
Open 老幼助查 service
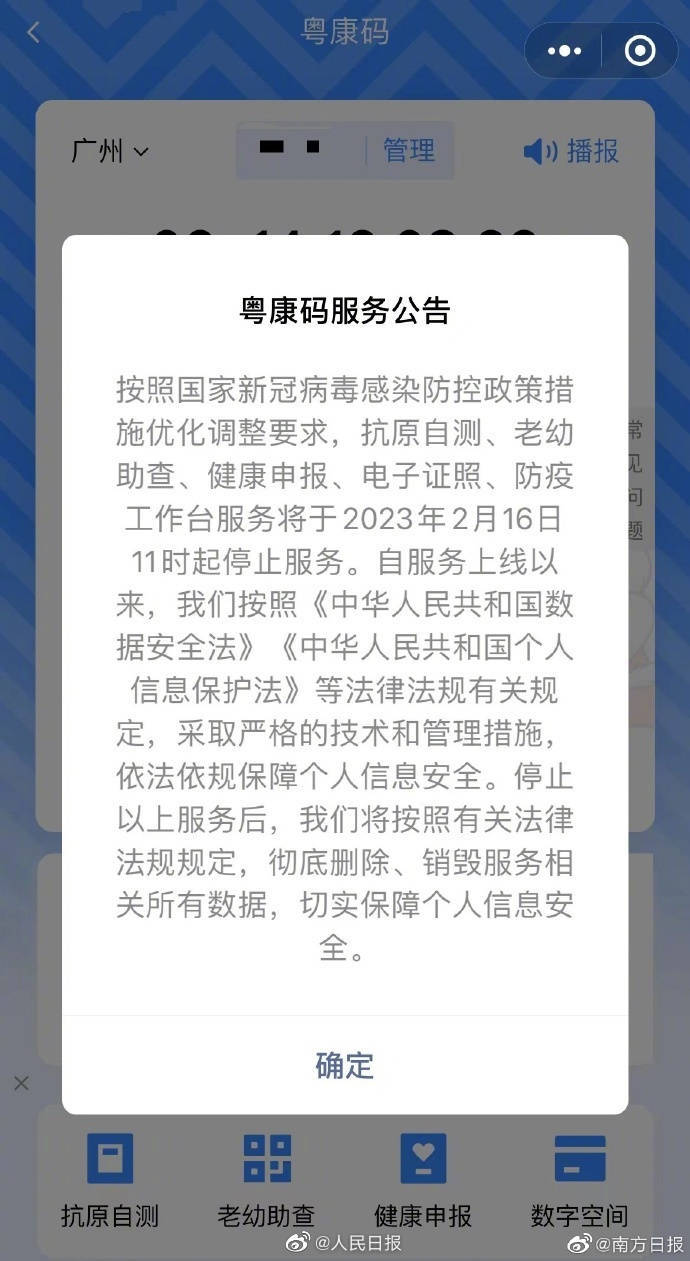click(x=266, y=1179)
